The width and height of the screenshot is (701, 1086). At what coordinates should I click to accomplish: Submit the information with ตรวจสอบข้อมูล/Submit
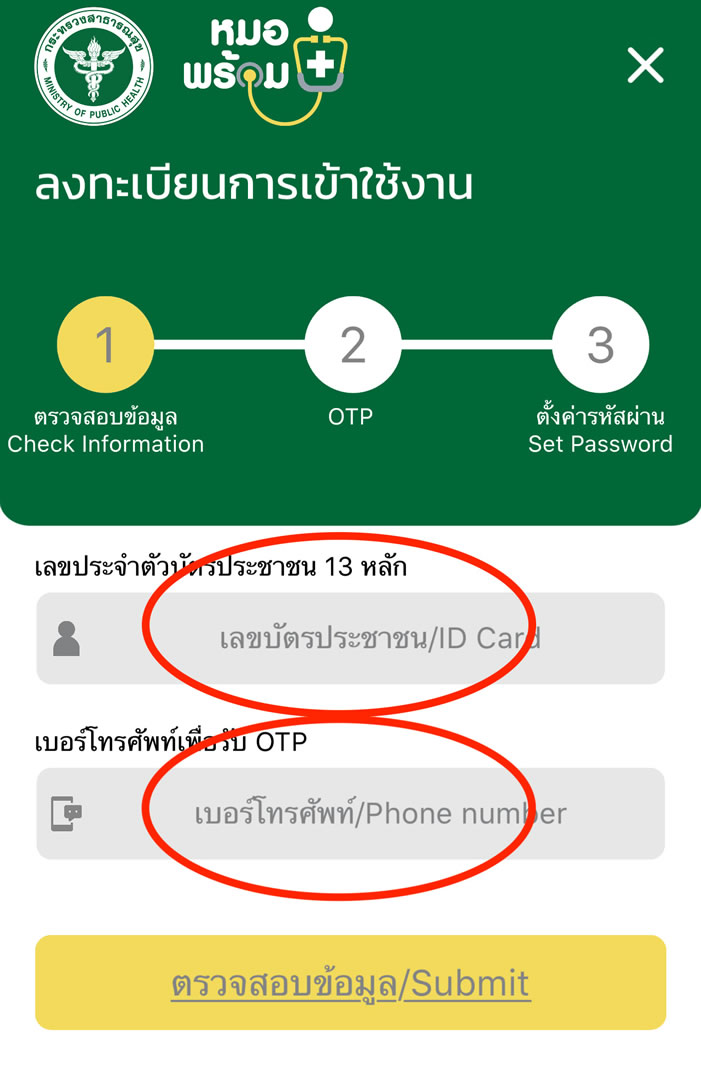tap(350, 982)
